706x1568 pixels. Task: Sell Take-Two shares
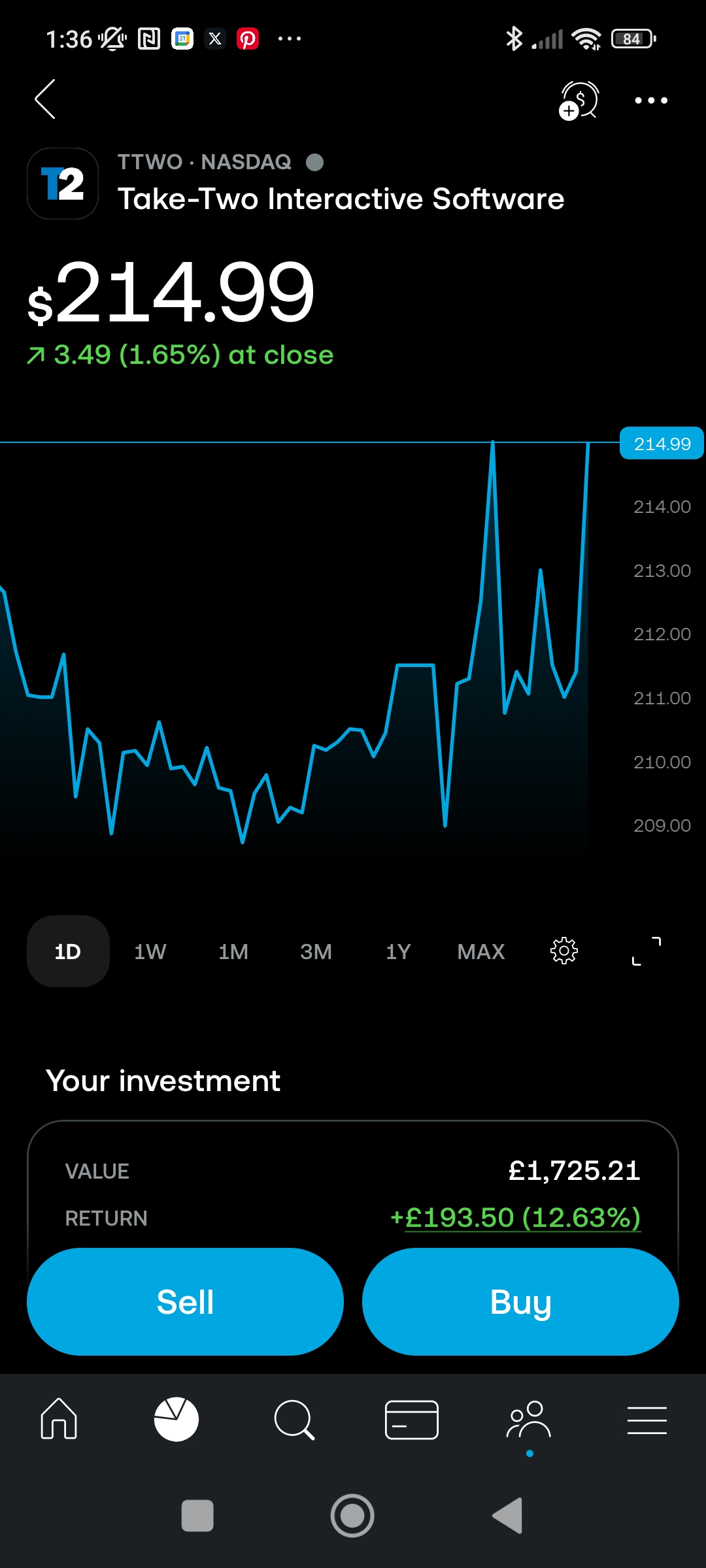coord(185,1301)
